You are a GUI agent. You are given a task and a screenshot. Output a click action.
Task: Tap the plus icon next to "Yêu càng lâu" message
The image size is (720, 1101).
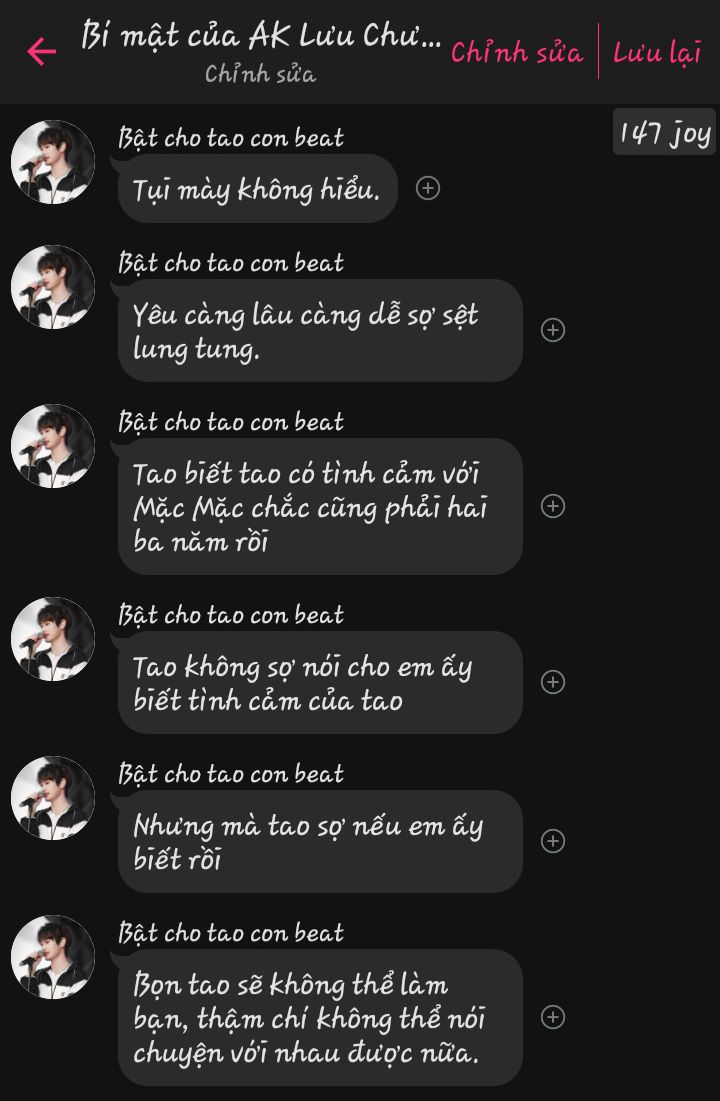(x=553, y=330)
